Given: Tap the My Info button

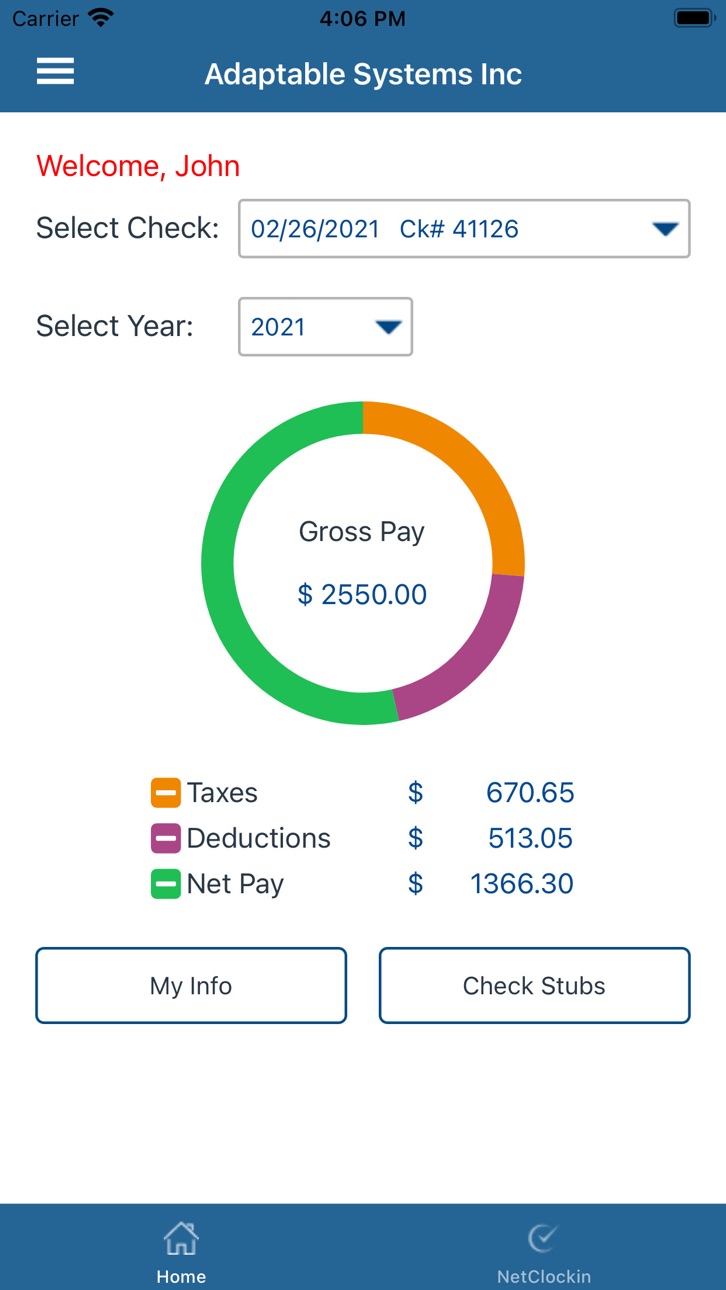Looking at the screenshot, I should pos(191,986).
